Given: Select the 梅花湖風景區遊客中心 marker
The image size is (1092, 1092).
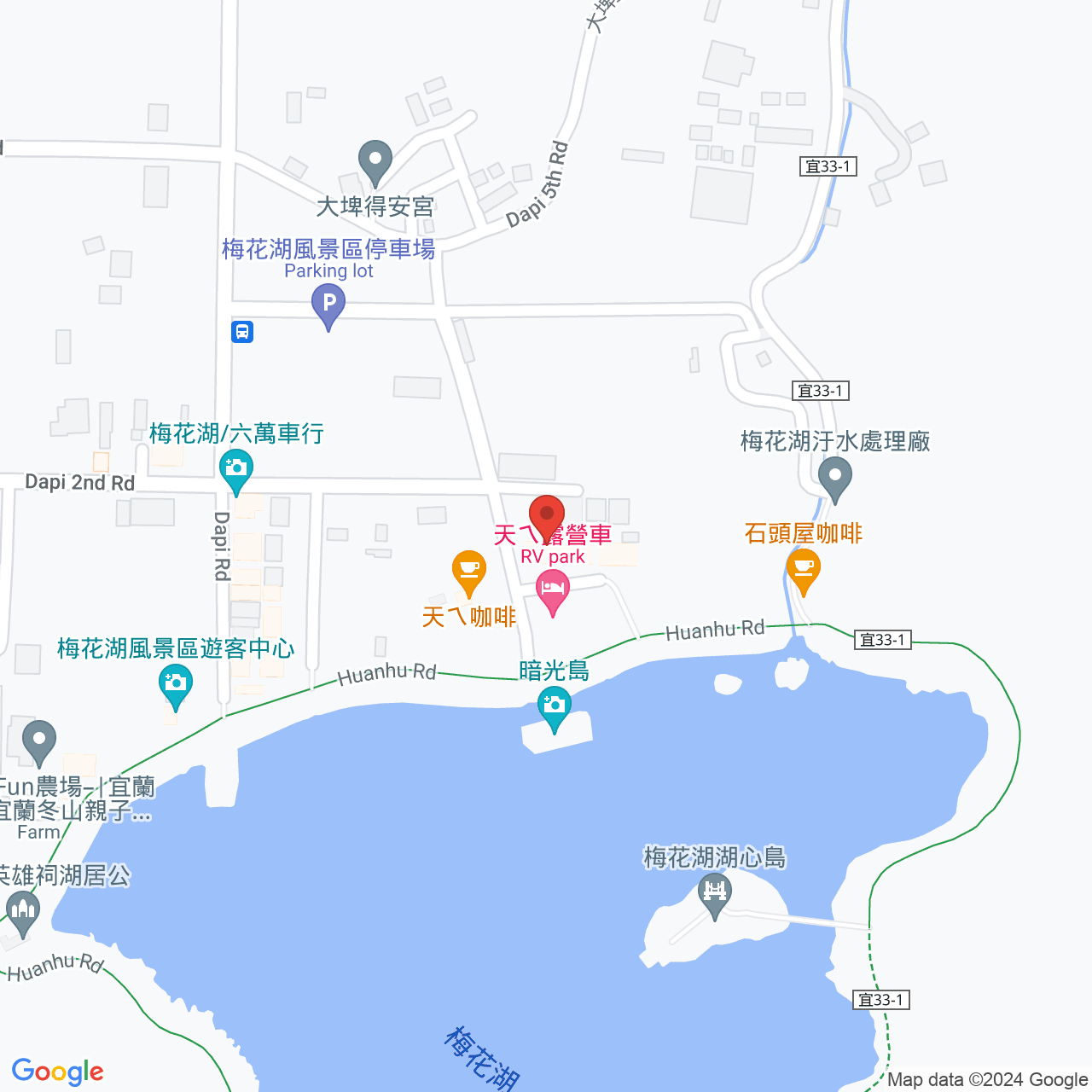Looking at the screenshot, I should click(176, 685).
